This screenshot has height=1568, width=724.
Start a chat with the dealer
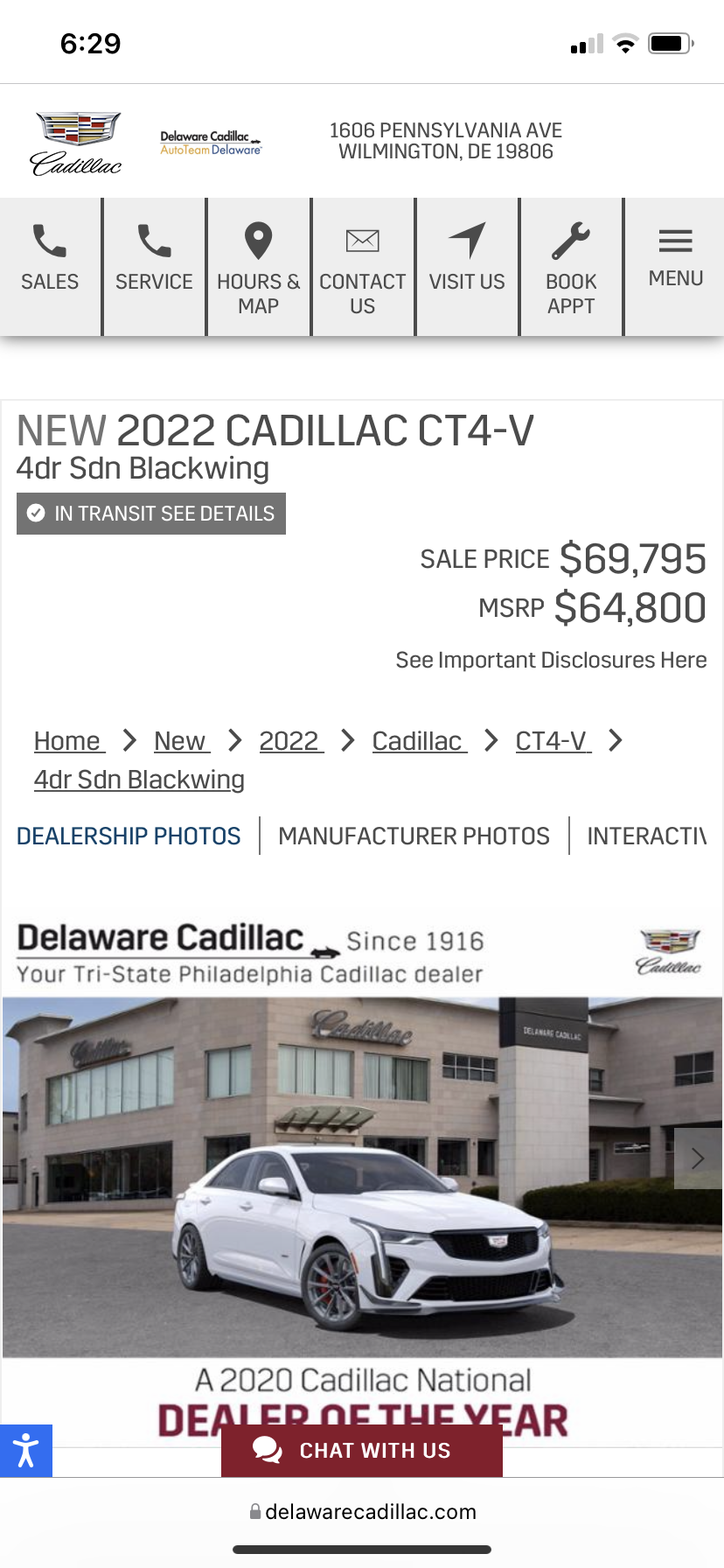[362, 1451]
